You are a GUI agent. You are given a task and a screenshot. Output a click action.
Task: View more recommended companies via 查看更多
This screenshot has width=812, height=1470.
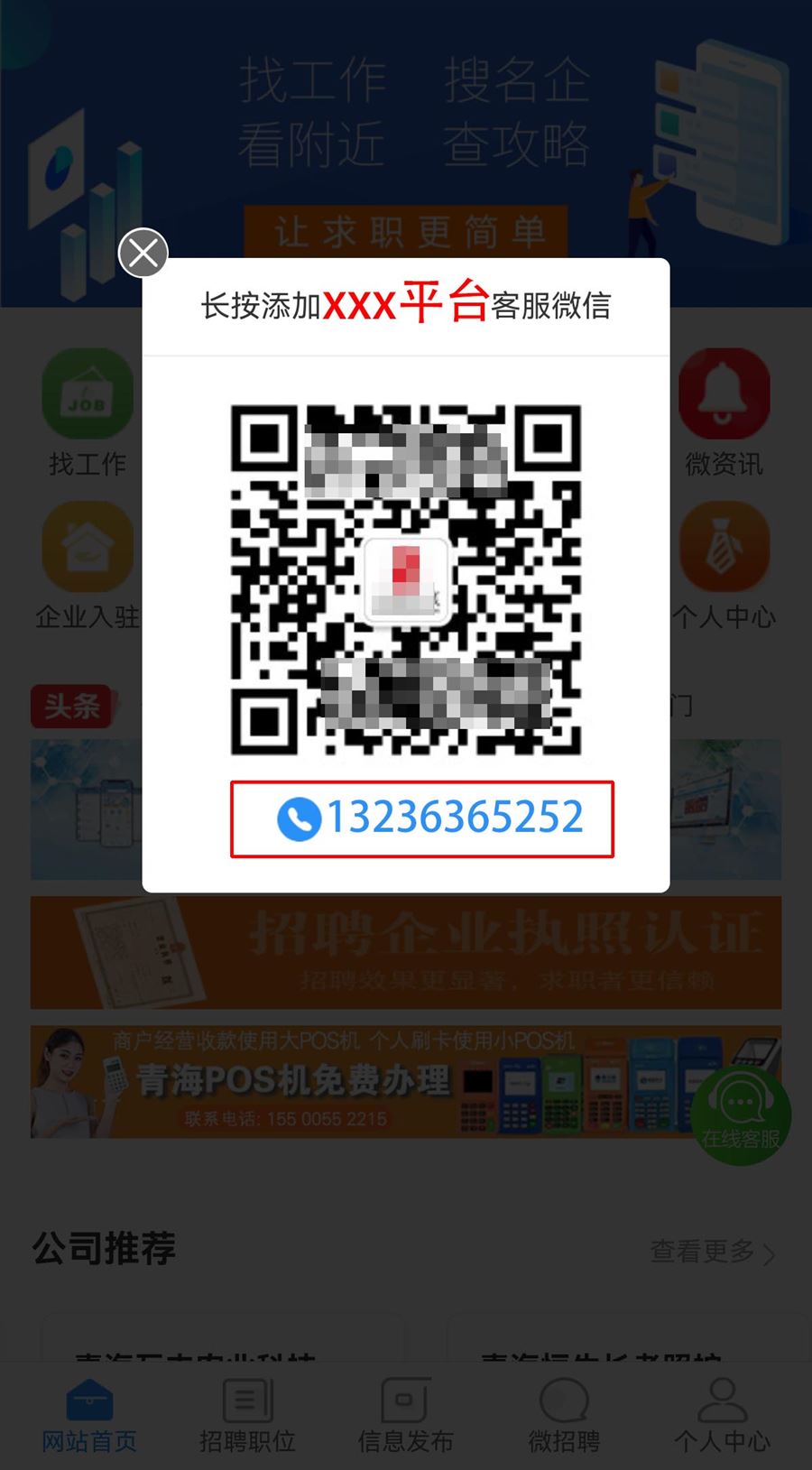click(x=711, y=1252)
